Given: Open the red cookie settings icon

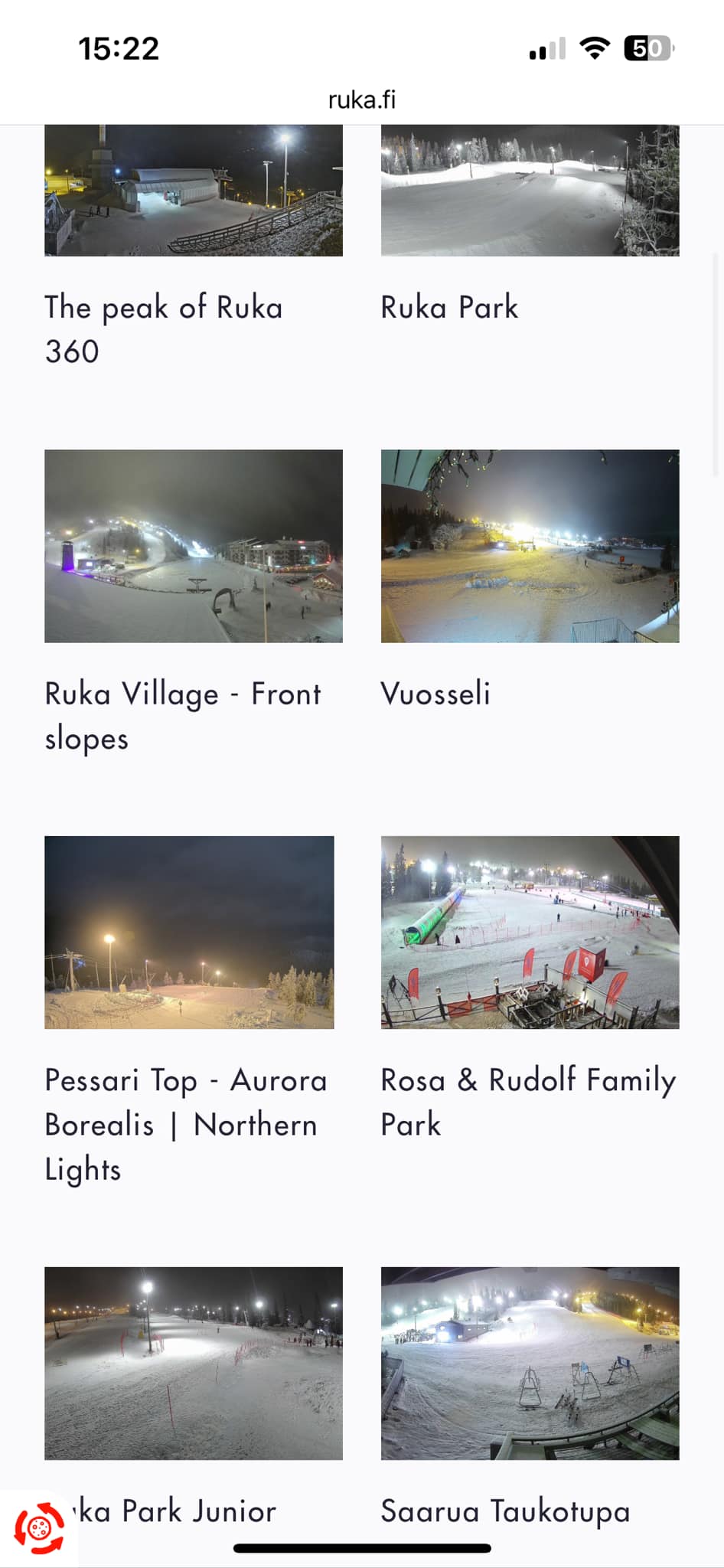Looking at the screenshot, I should coord(39,1528).
